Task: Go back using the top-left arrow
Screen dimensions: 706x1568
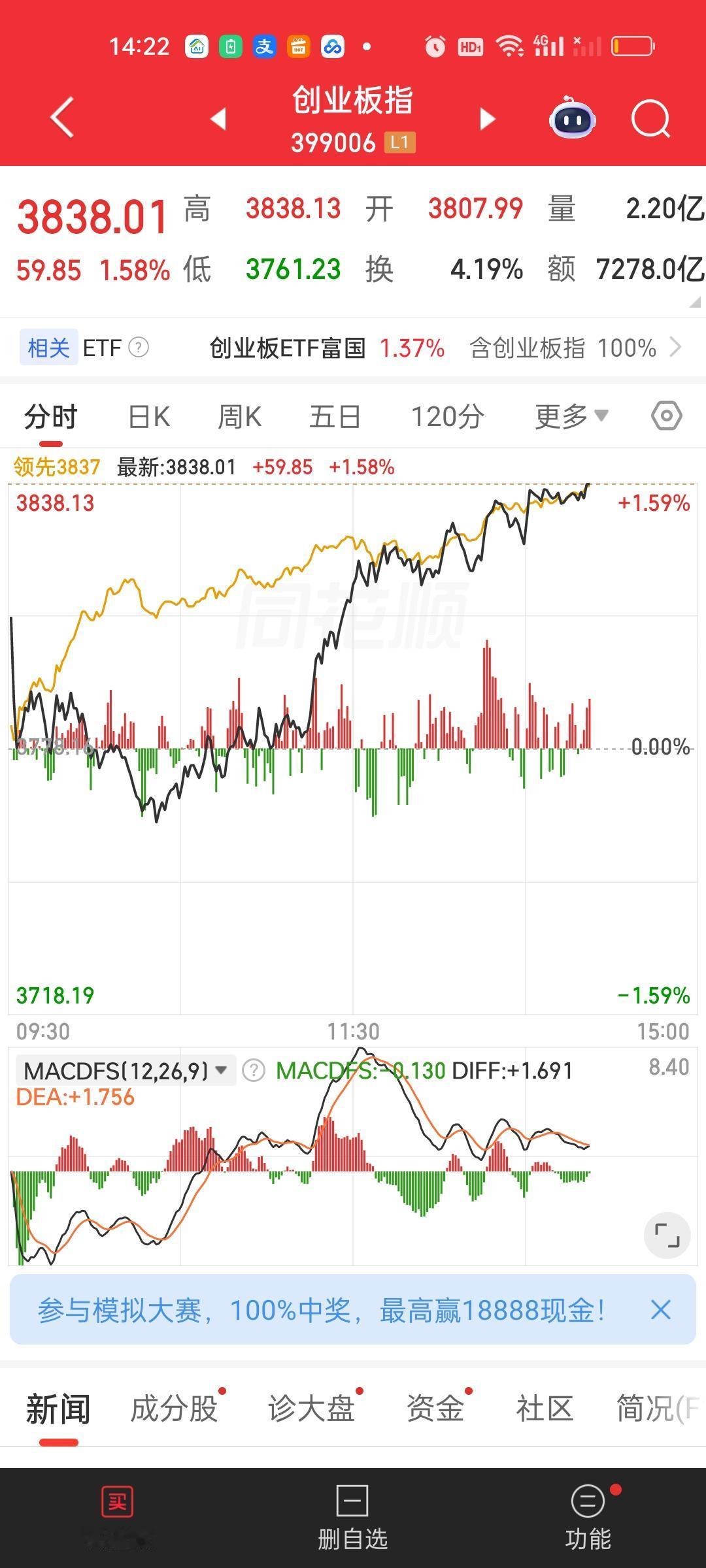Action: tap(62, 118)
